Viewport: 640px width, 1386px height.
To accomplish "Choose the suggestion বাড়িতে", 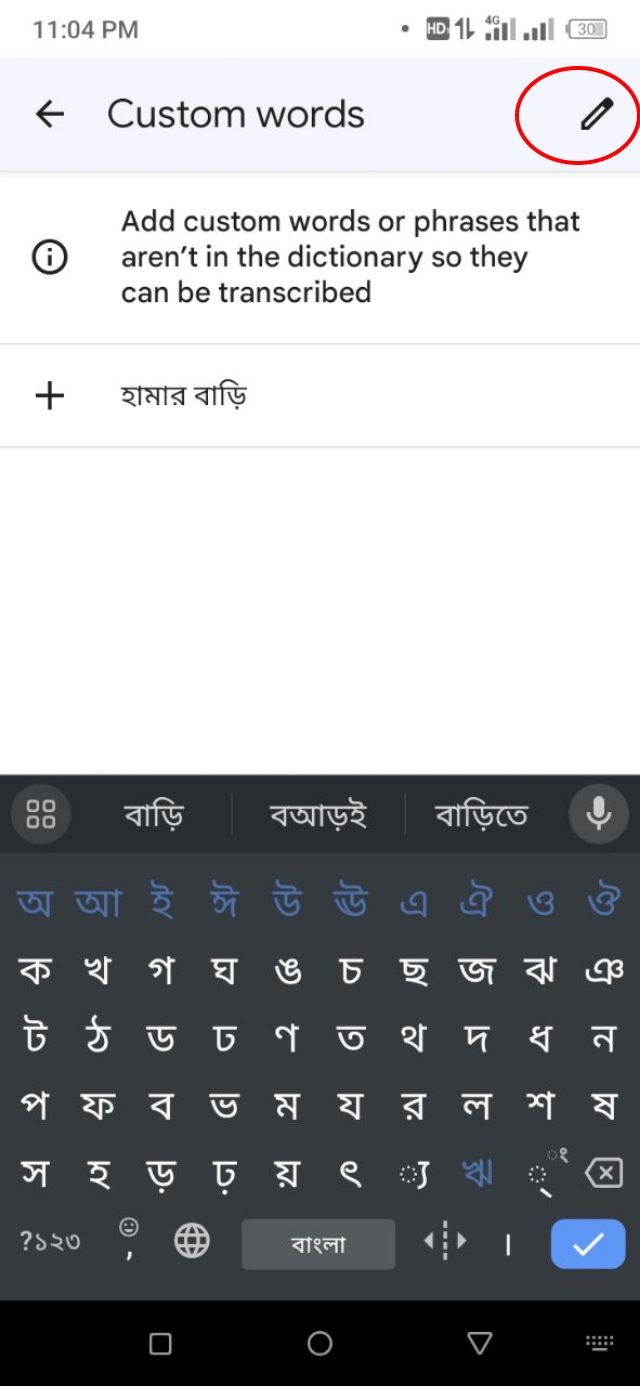I will coord(481,815).
